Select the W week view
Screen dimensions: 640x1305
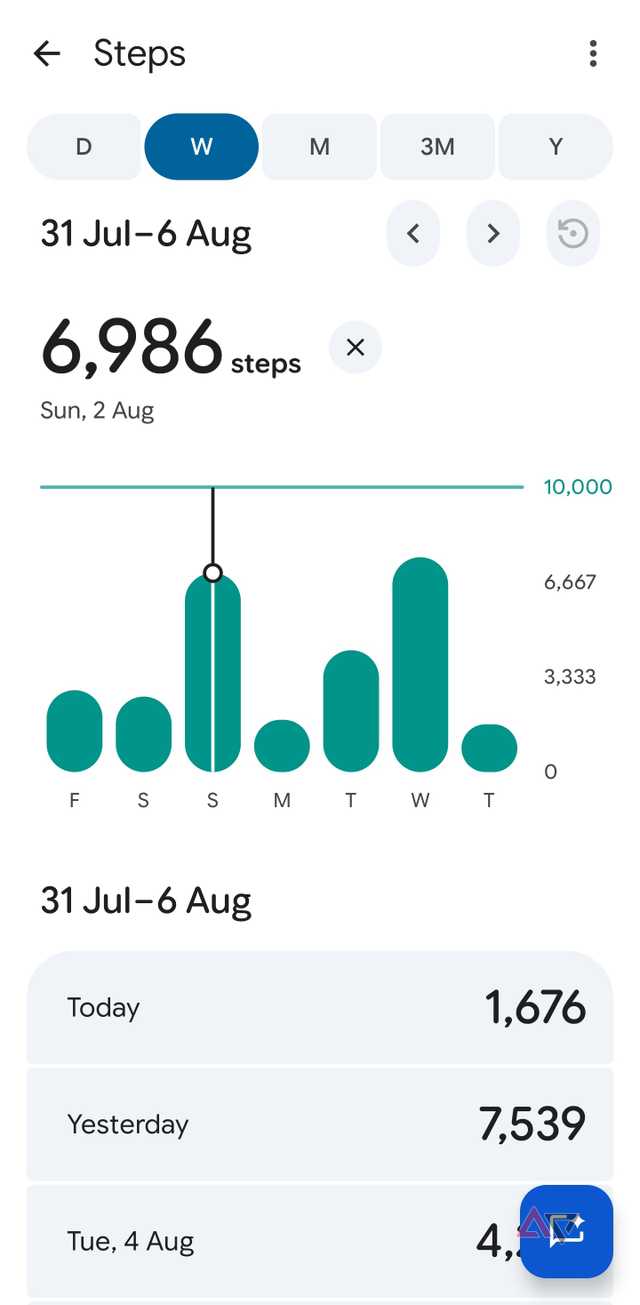[x=201, y=147]
